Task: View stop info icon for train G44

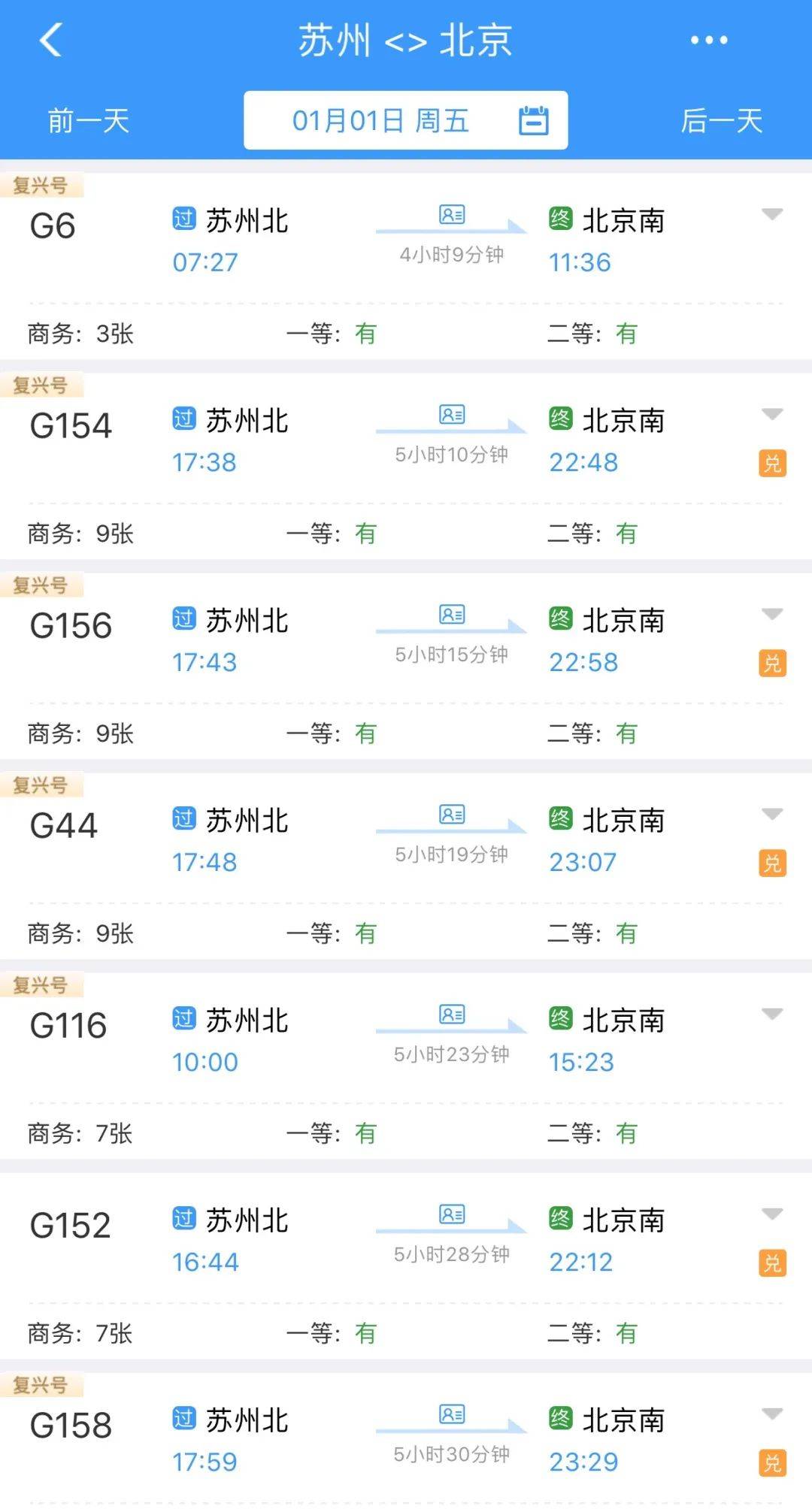Action: click(452, 815)
